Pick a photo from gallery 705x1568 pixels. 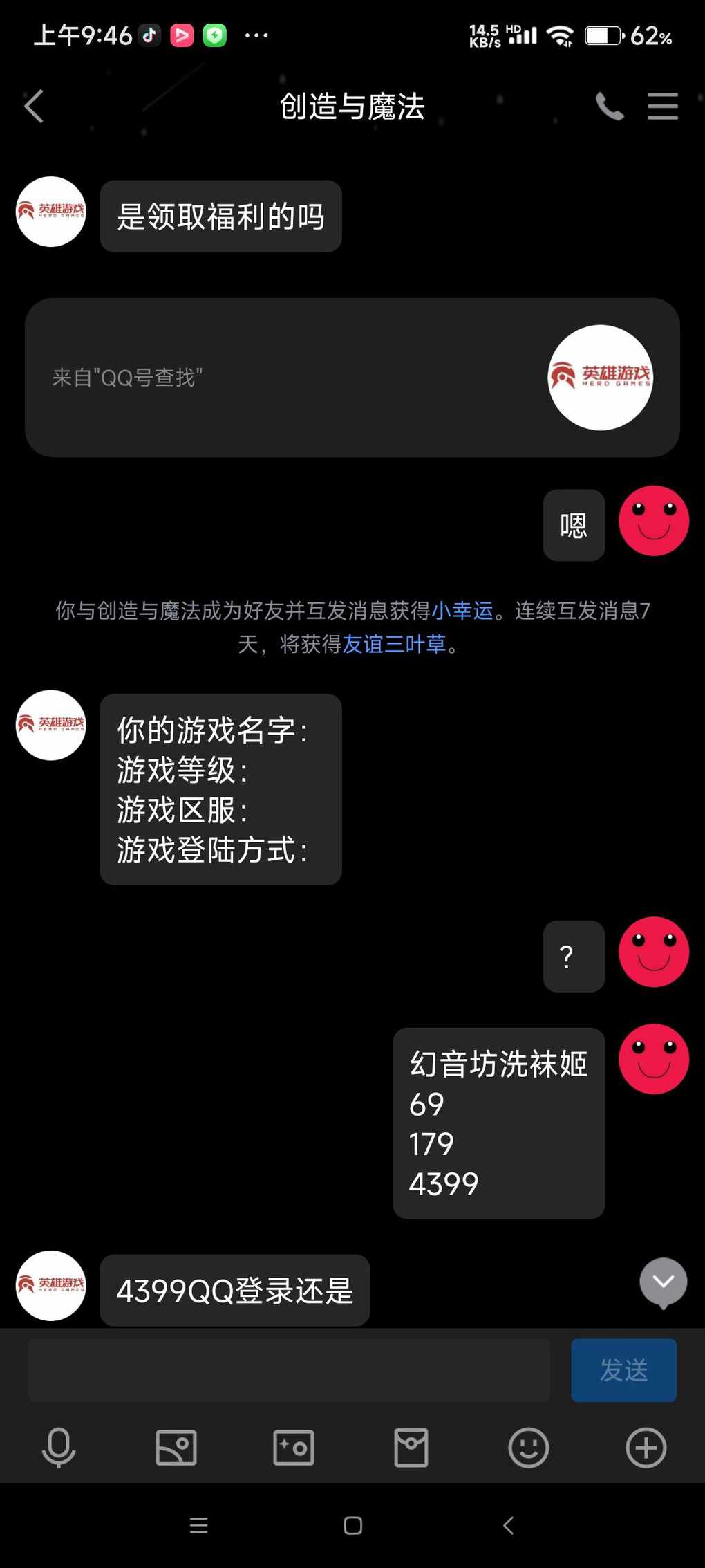pos(176,1447)
